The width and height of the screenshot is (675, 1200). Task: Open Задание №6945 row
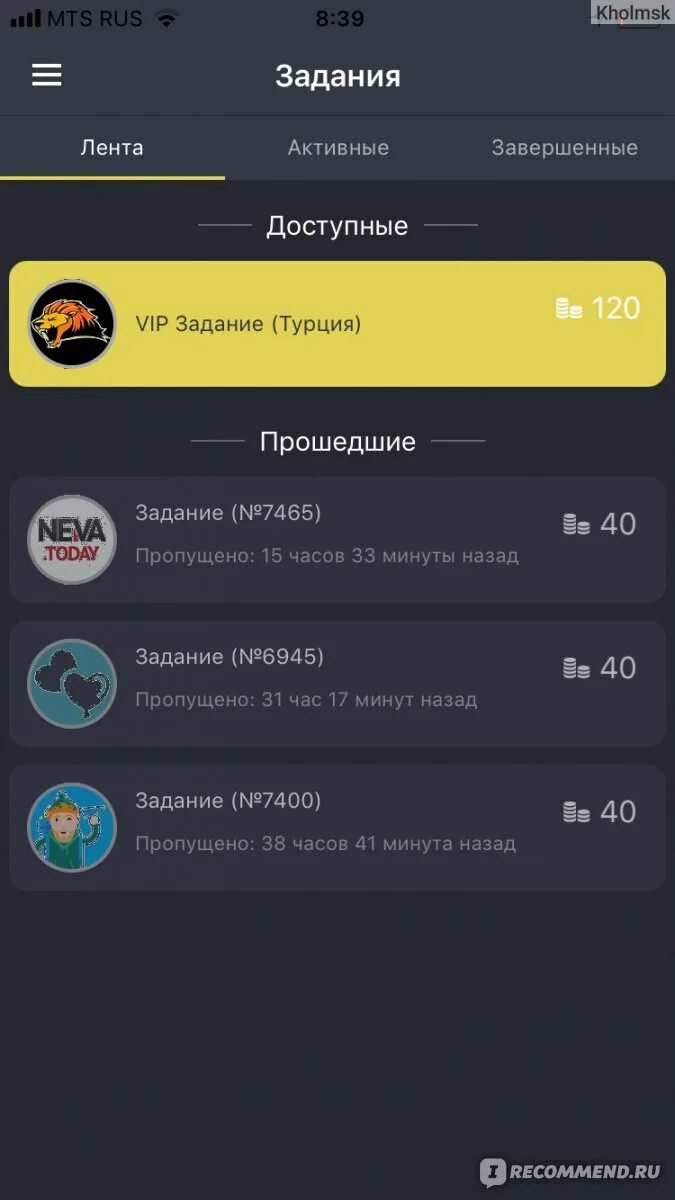click(337, 684)
